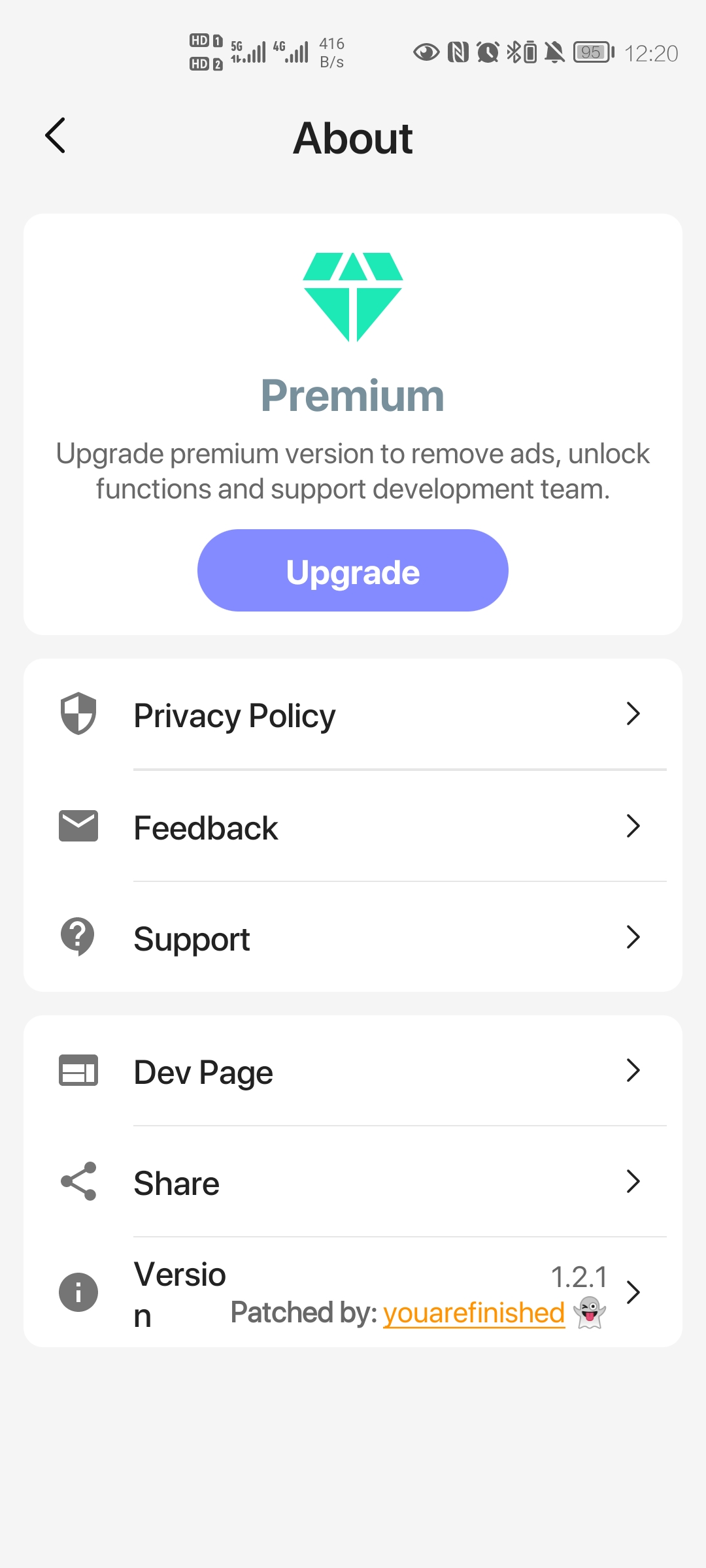Expand the Support chevron arrow
The height and width of the screenshot is (1568, 706).
[633, 937]
